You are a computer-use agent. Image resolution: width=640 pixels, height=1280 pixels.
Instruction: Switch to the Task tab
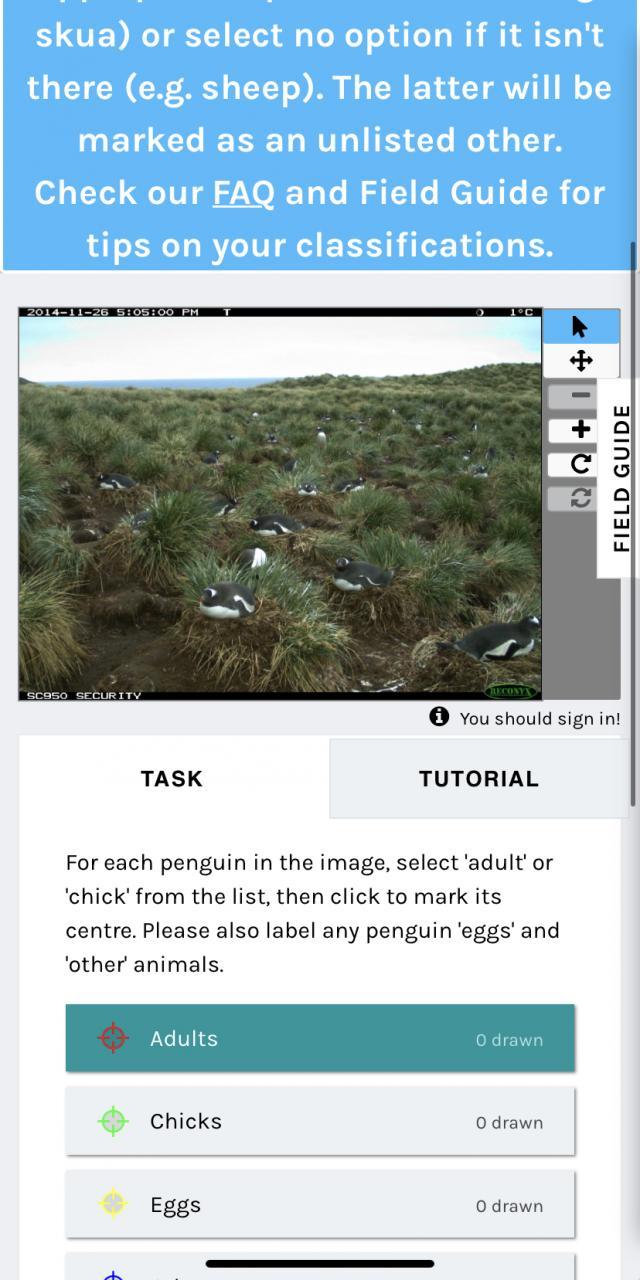click(172, 779)
